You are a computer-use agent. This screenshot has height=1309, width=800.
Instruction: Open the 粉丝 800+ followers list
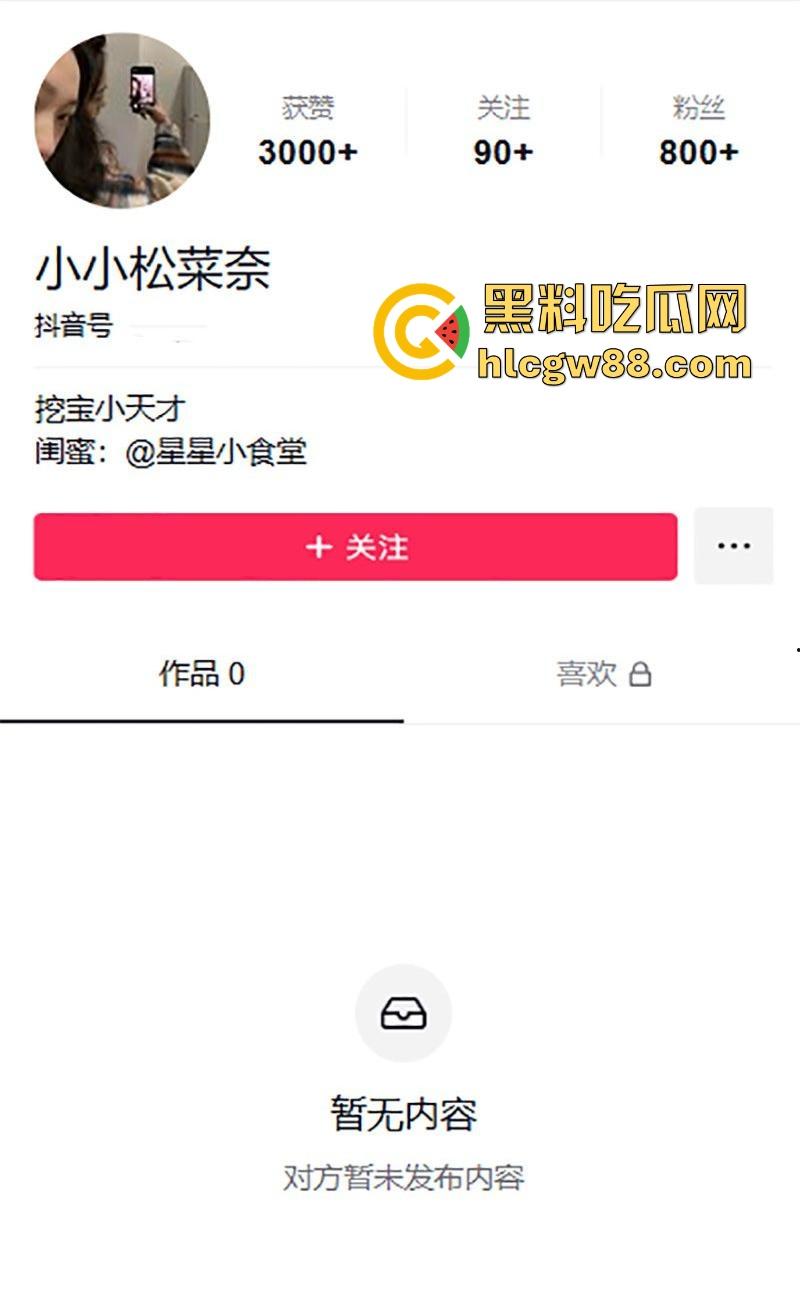pos(698,131)
